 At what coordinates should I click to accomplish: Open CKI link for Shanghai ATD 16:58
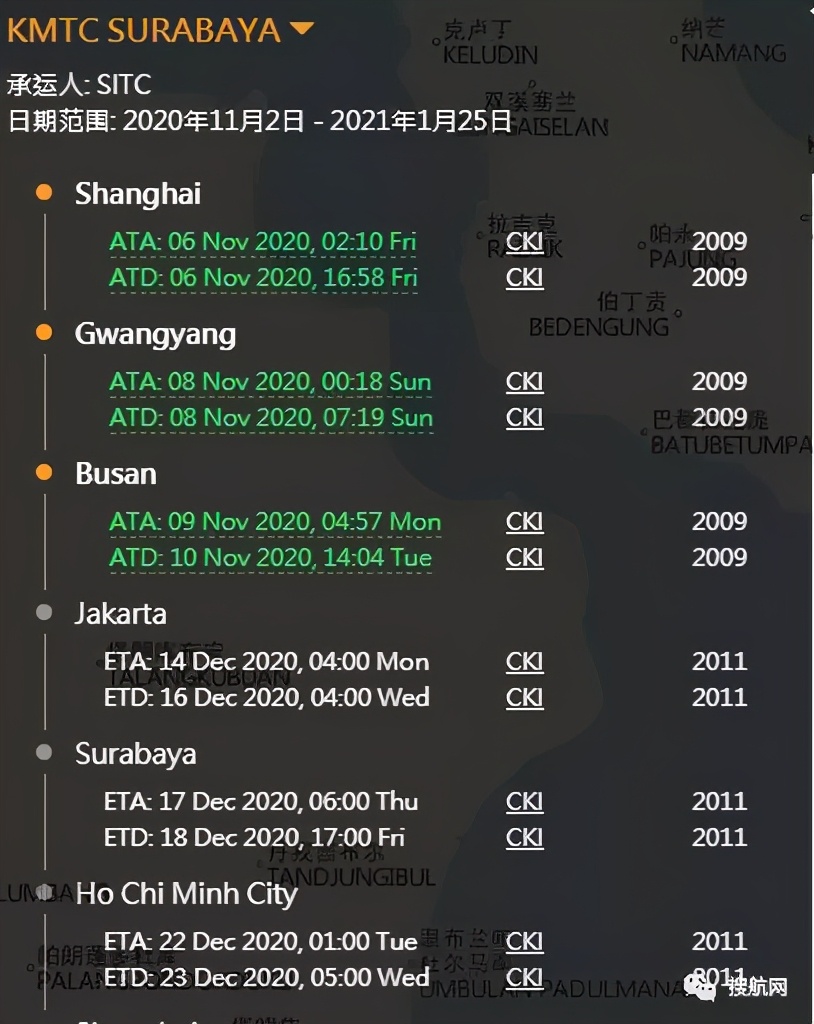click(524, 277)
